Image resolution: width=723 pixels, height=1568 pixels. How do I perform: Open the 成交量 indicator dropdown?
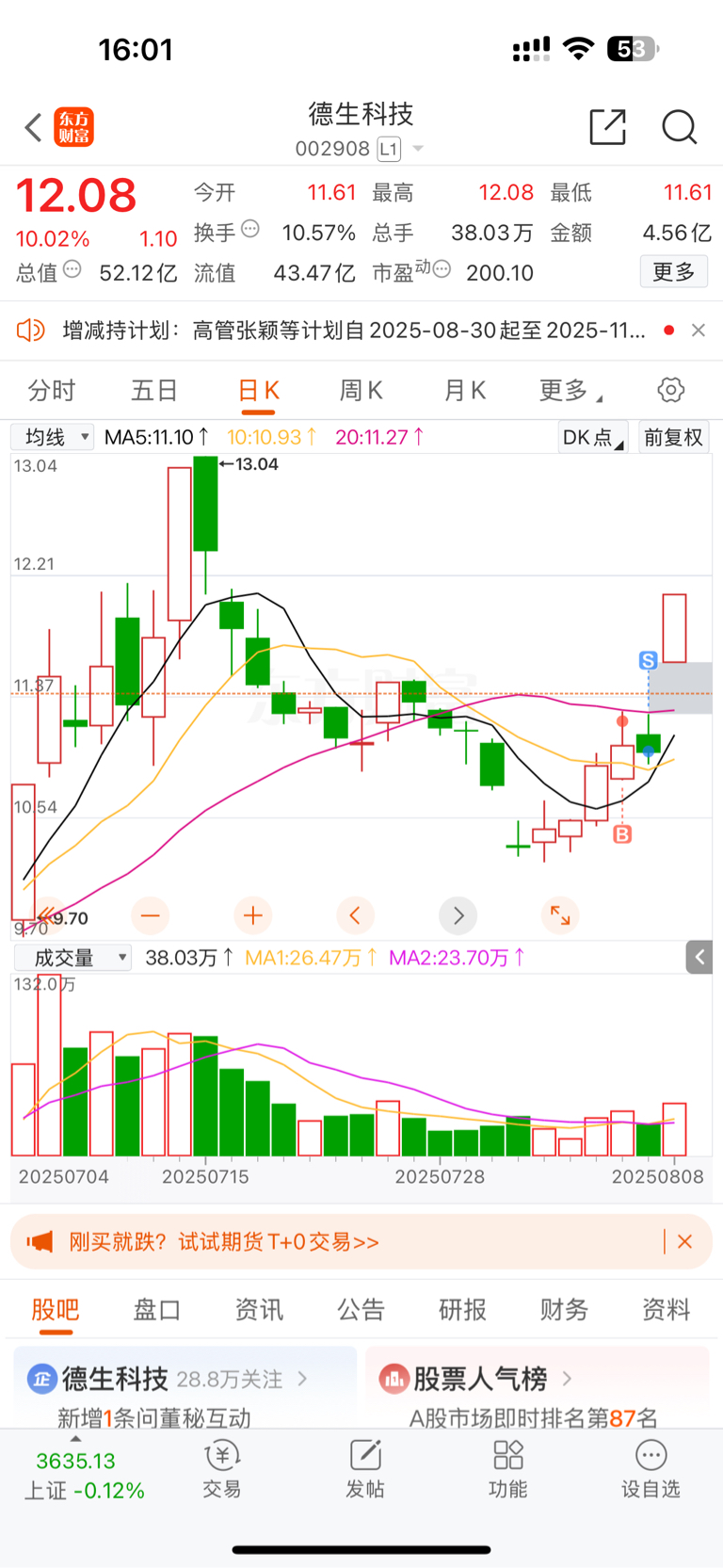(72, 958)
